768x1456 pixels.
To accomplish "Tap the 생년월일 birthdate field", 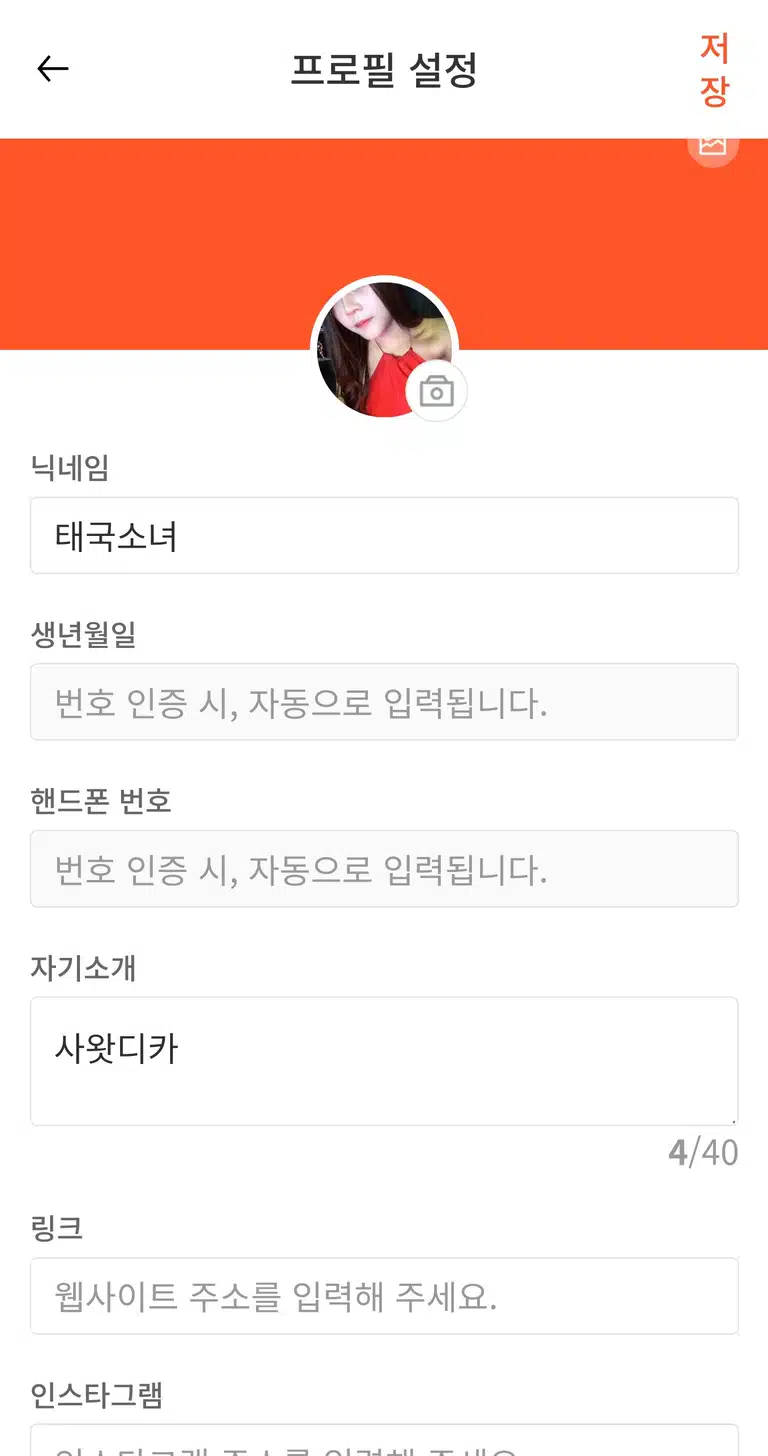I will click(384, 702).
